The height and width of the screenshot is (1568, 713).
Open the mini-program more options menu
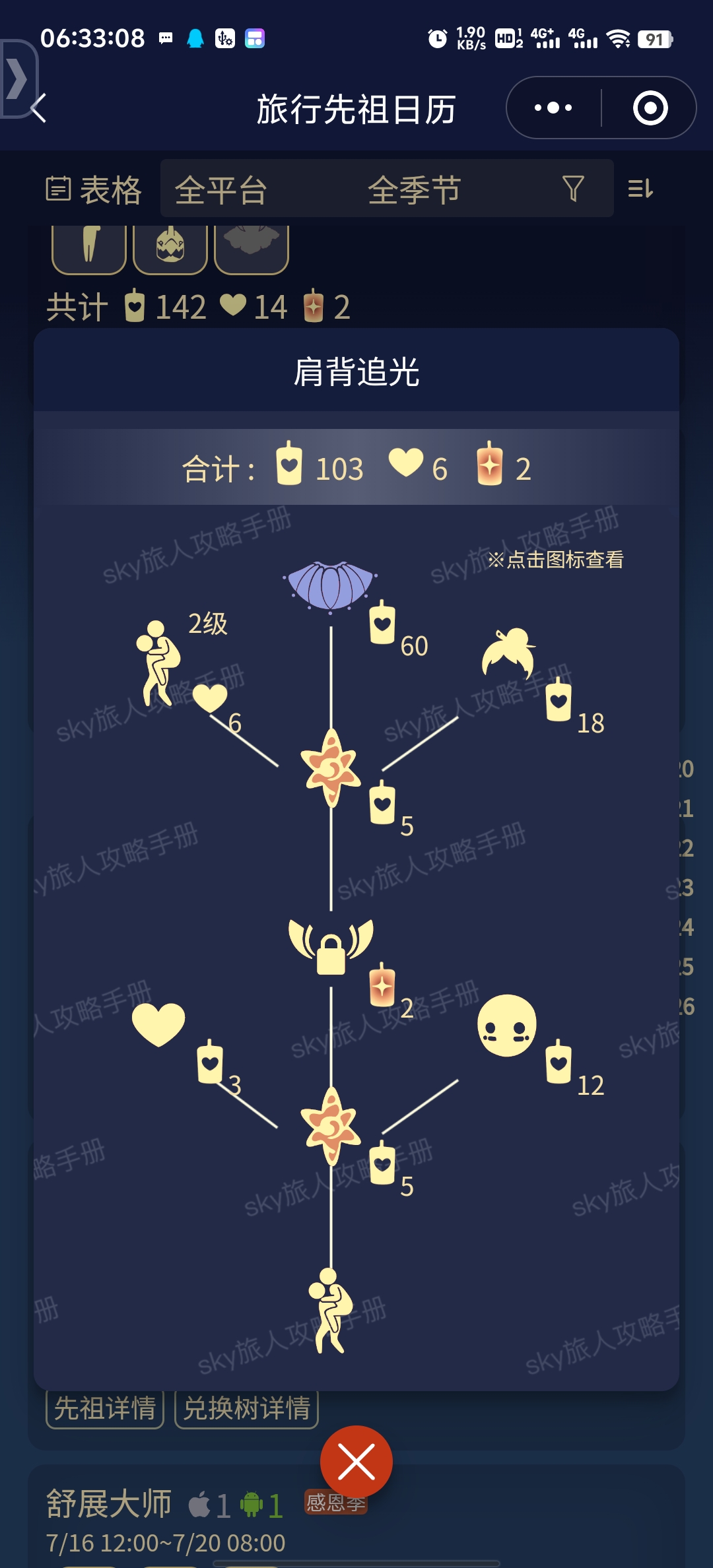coord(553,108)
